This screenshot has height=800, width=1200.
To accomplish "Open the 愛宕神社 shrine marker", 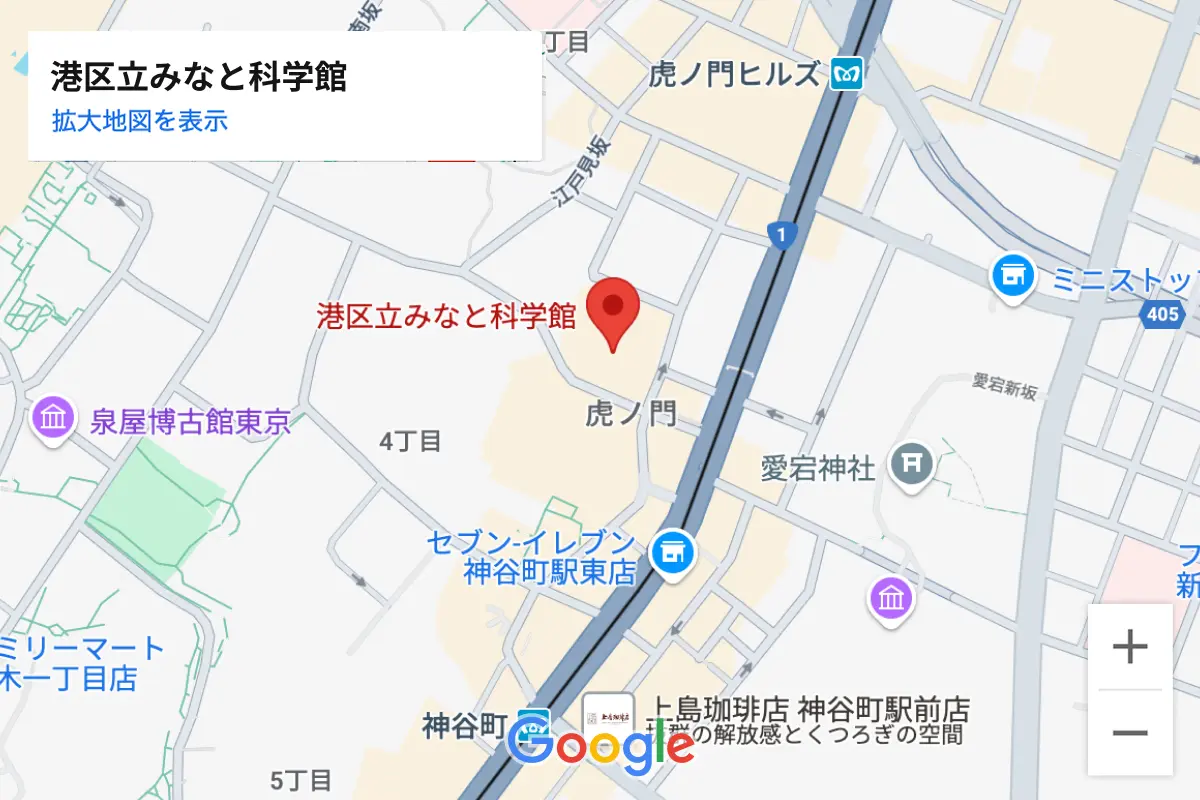I will (x=912, y=464).
